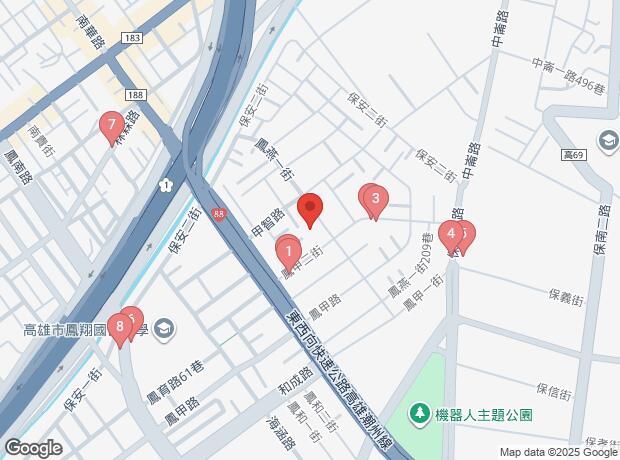Image resolution: width=620 pixels, height=460 pixels.
Task: Tap map marker number 3
Action: coord(375,199)
